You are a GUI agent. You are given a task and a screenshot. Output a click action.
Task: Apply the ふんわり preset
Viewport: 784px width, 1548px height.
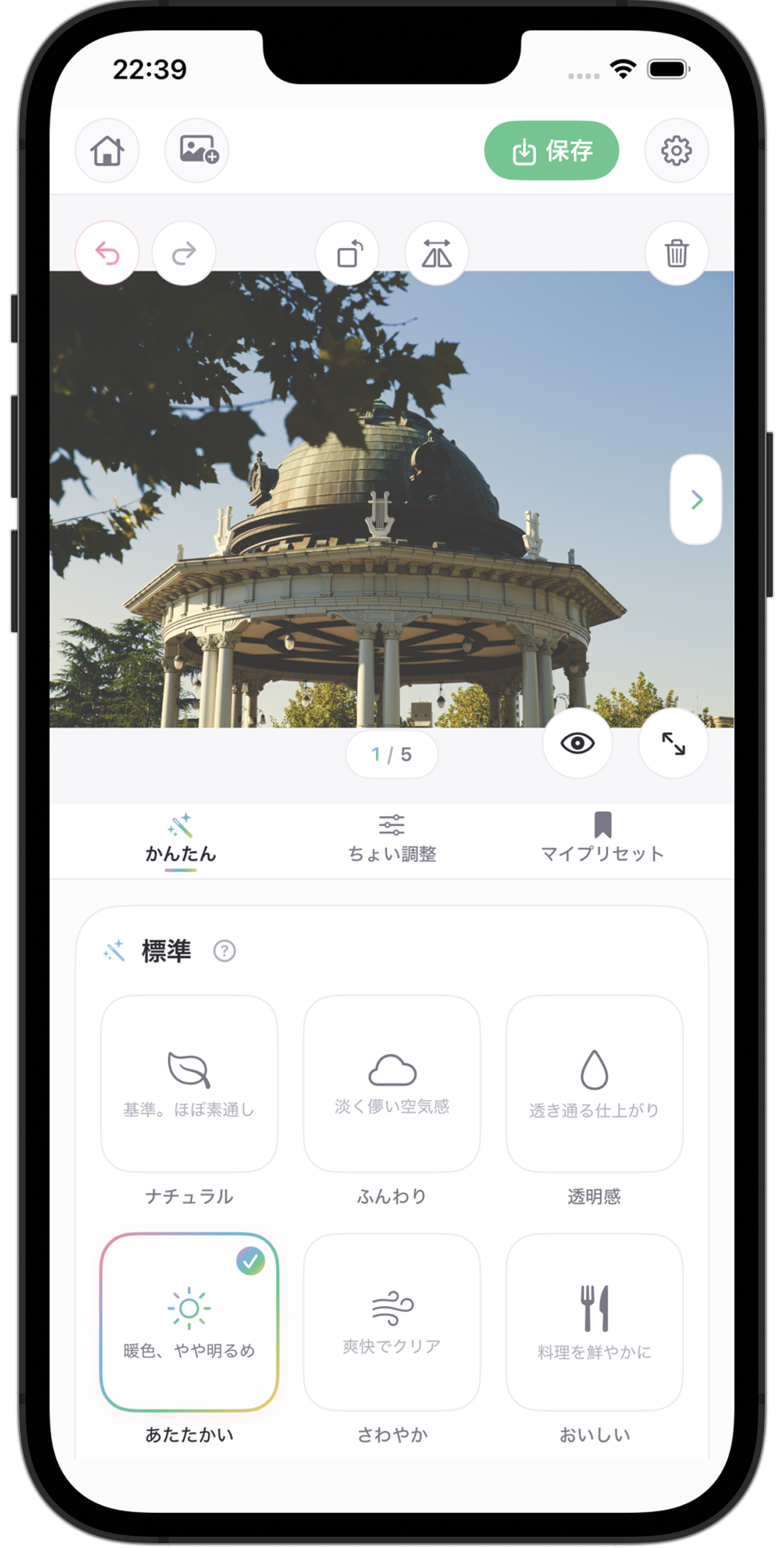pyautogui.click(x=392, y=1084)
